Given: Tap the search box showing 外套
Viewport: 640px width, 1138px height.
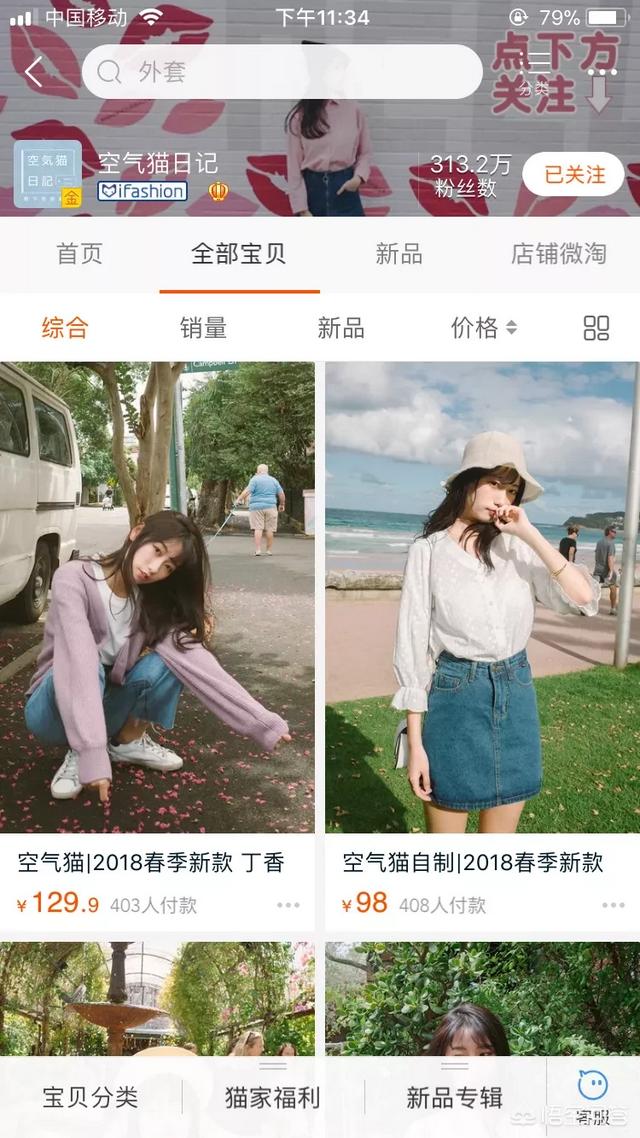Looking at the screenshot, I should click(x=282, y=72).
